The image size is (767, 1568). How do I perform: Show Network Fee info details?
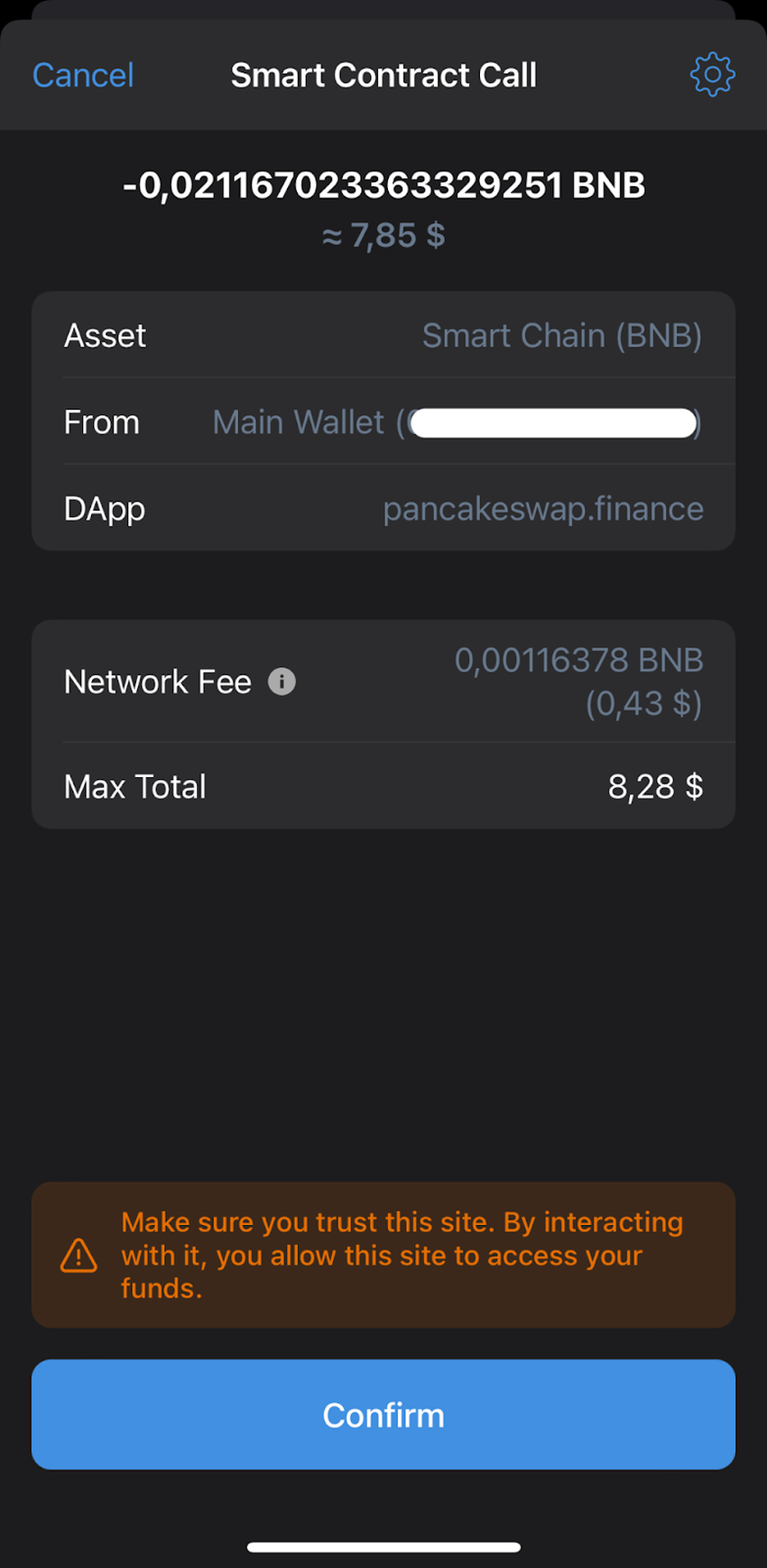point(282,682)
